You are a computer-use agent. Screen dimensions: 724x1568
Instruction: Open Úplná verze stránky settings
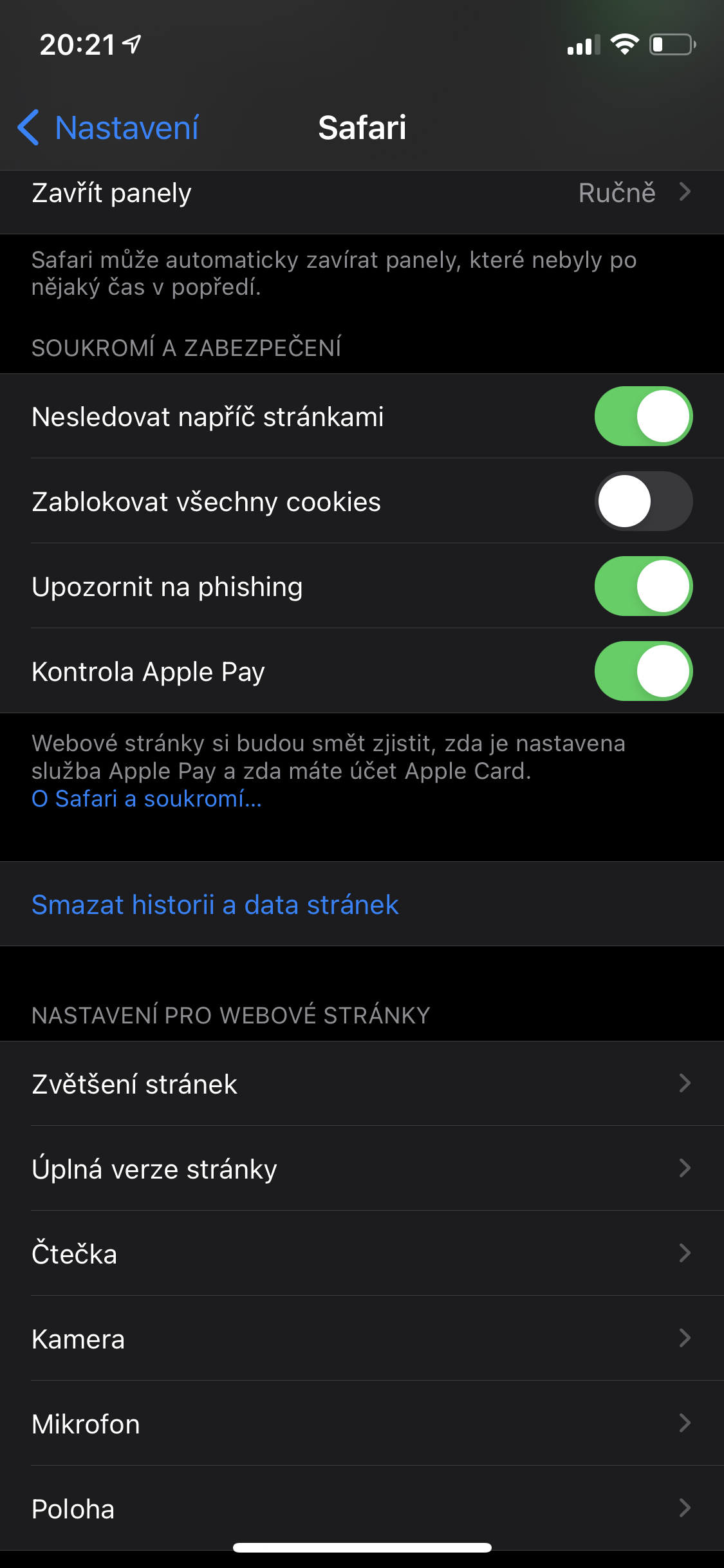[x=362, y=1169]
